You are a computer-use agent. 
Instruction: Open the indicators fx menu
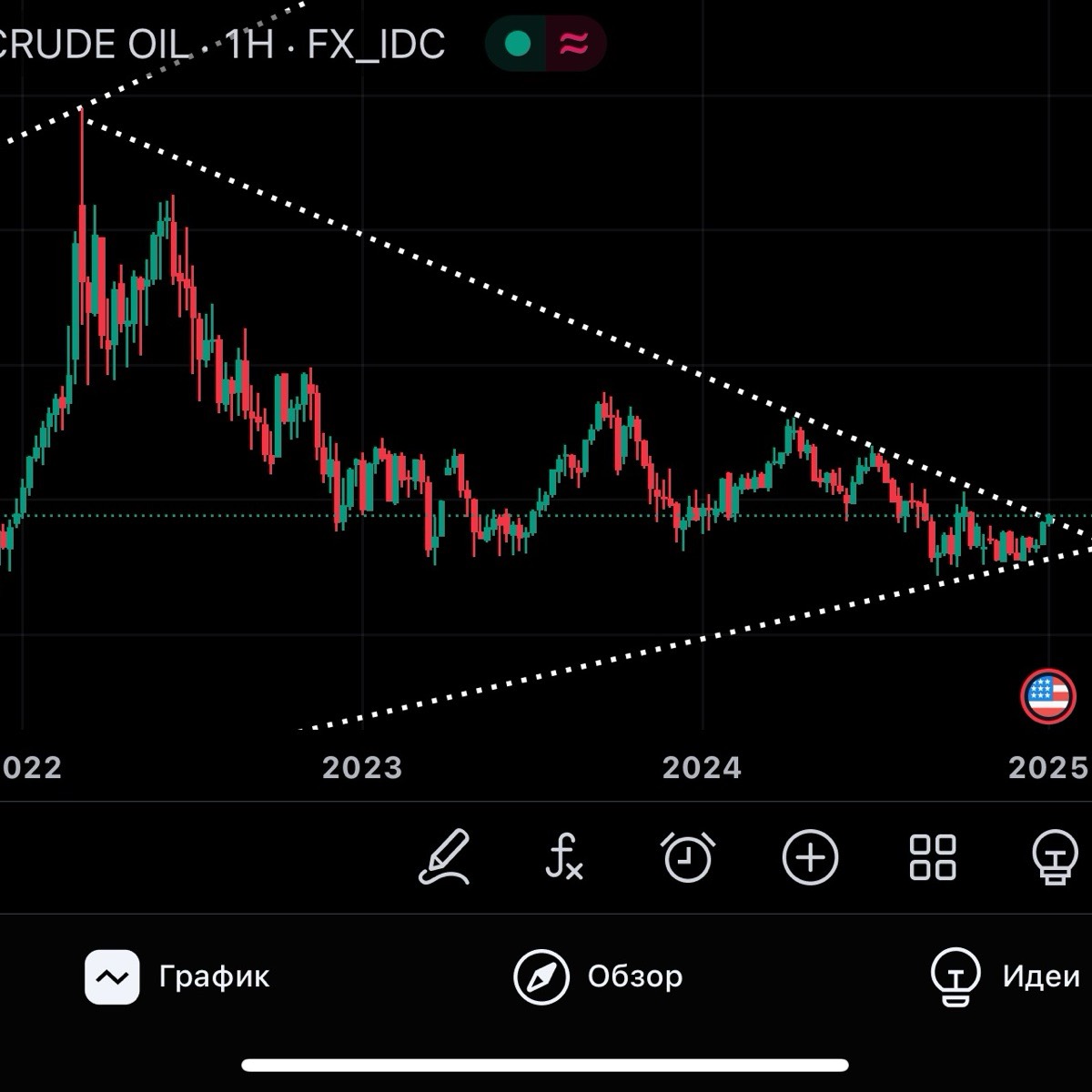[x=564, y=857]
